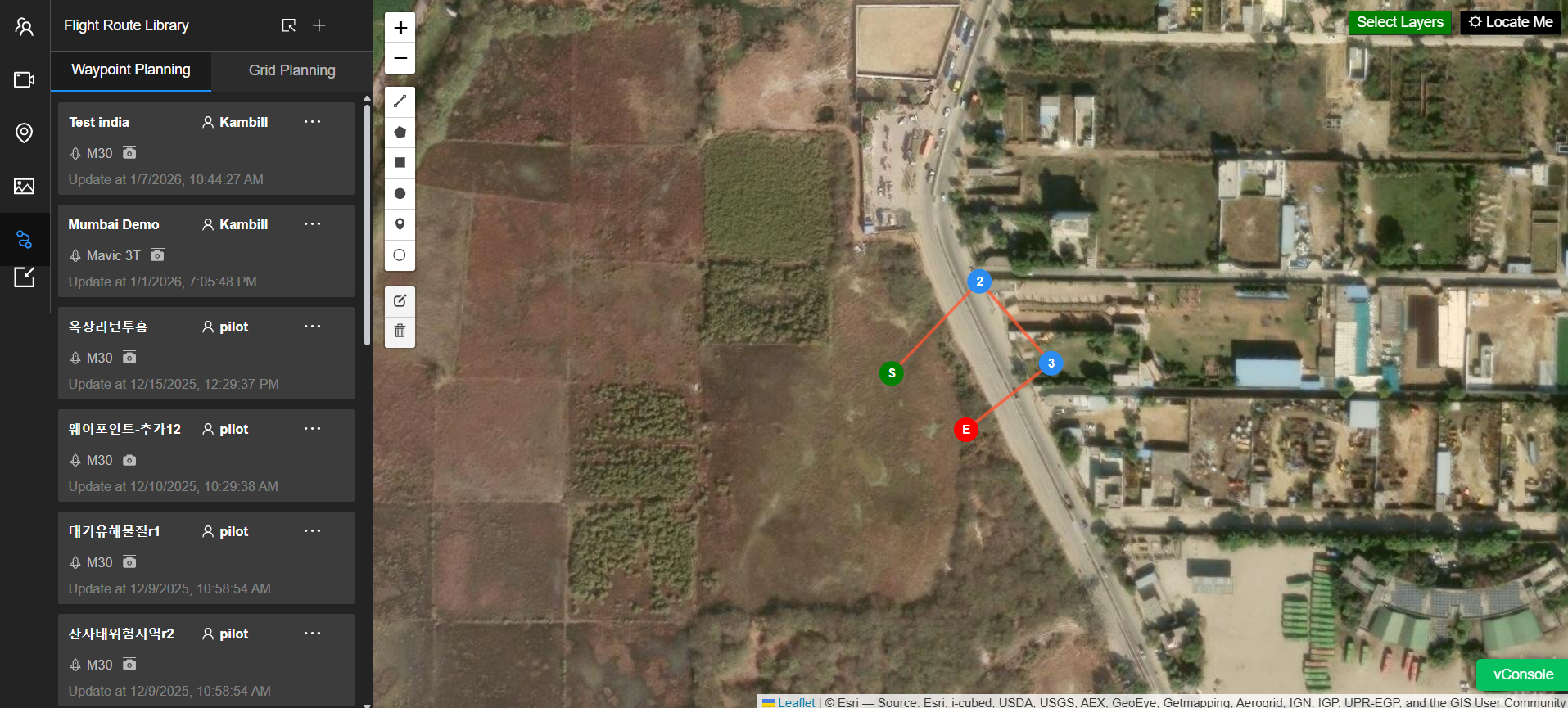This screenshot has height=708, width=1568.
Task: Select the marker pin tool
Action: pos(400,224)
